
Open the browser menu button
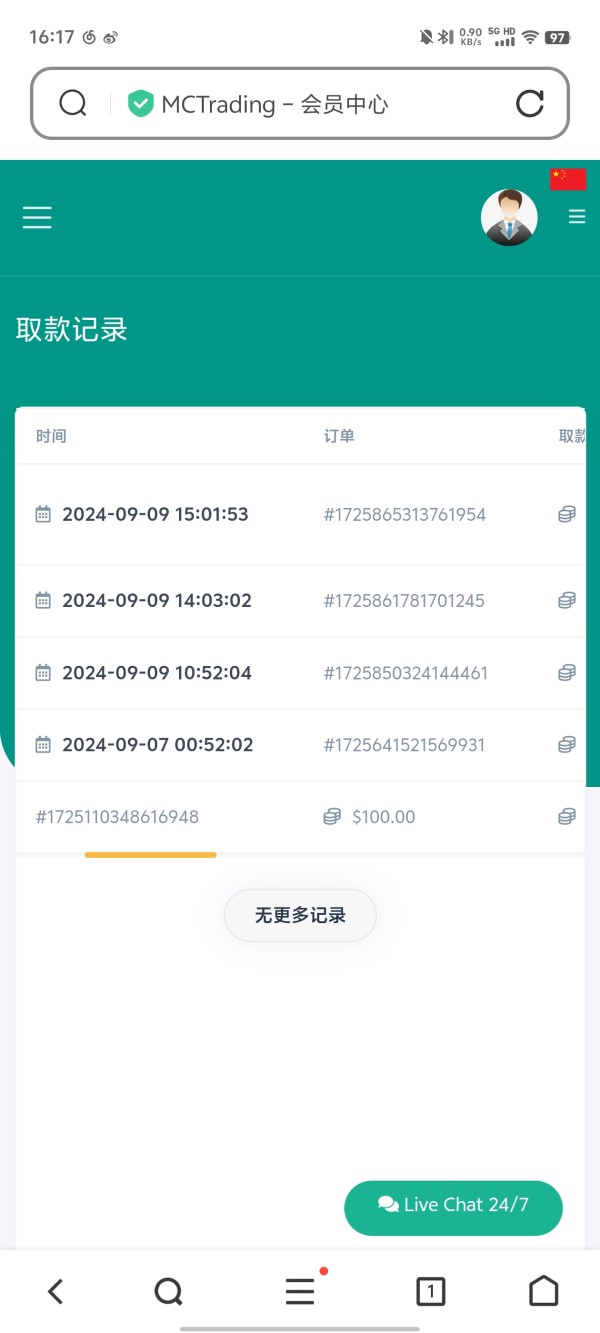click(x=301, y=1291)
